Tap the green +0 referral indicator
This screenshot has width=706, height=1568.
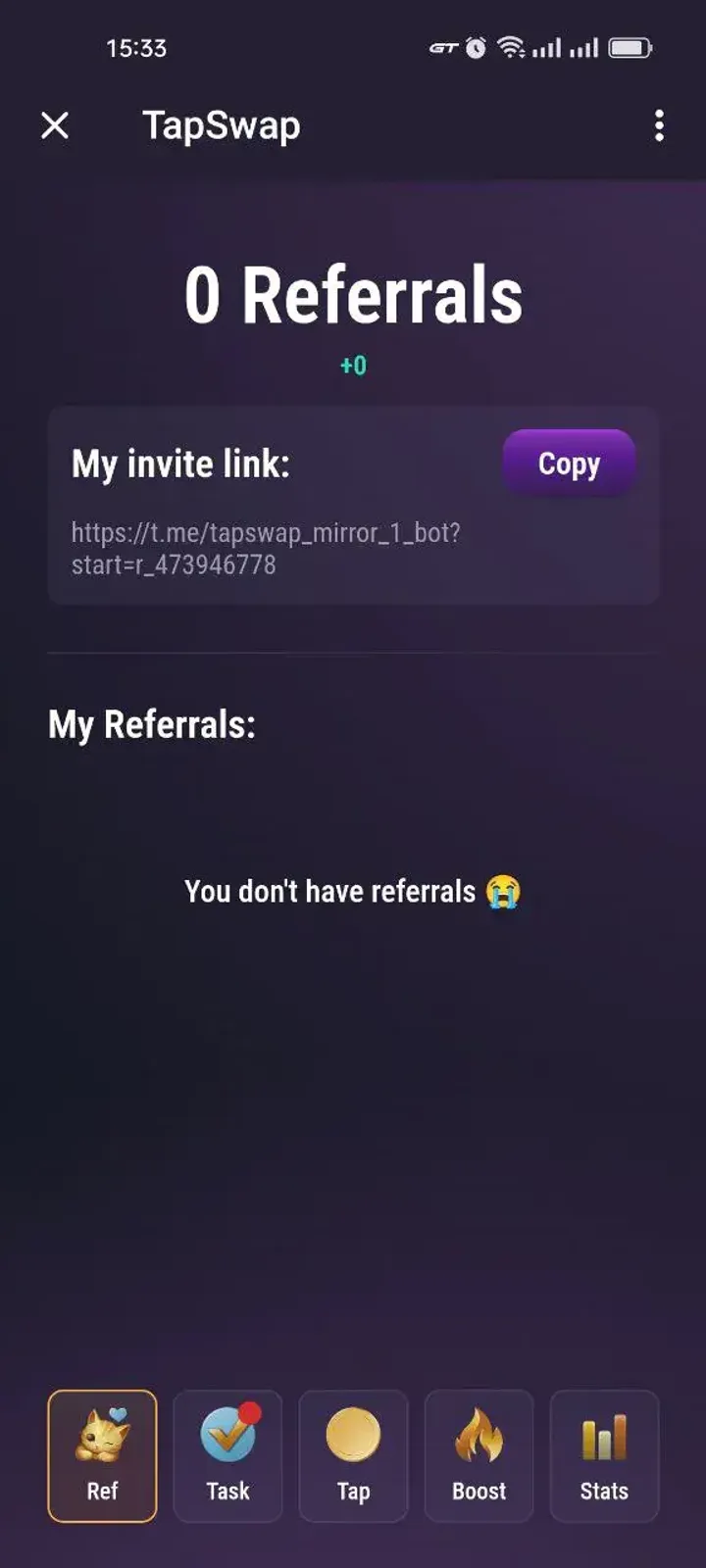point(353,365)
